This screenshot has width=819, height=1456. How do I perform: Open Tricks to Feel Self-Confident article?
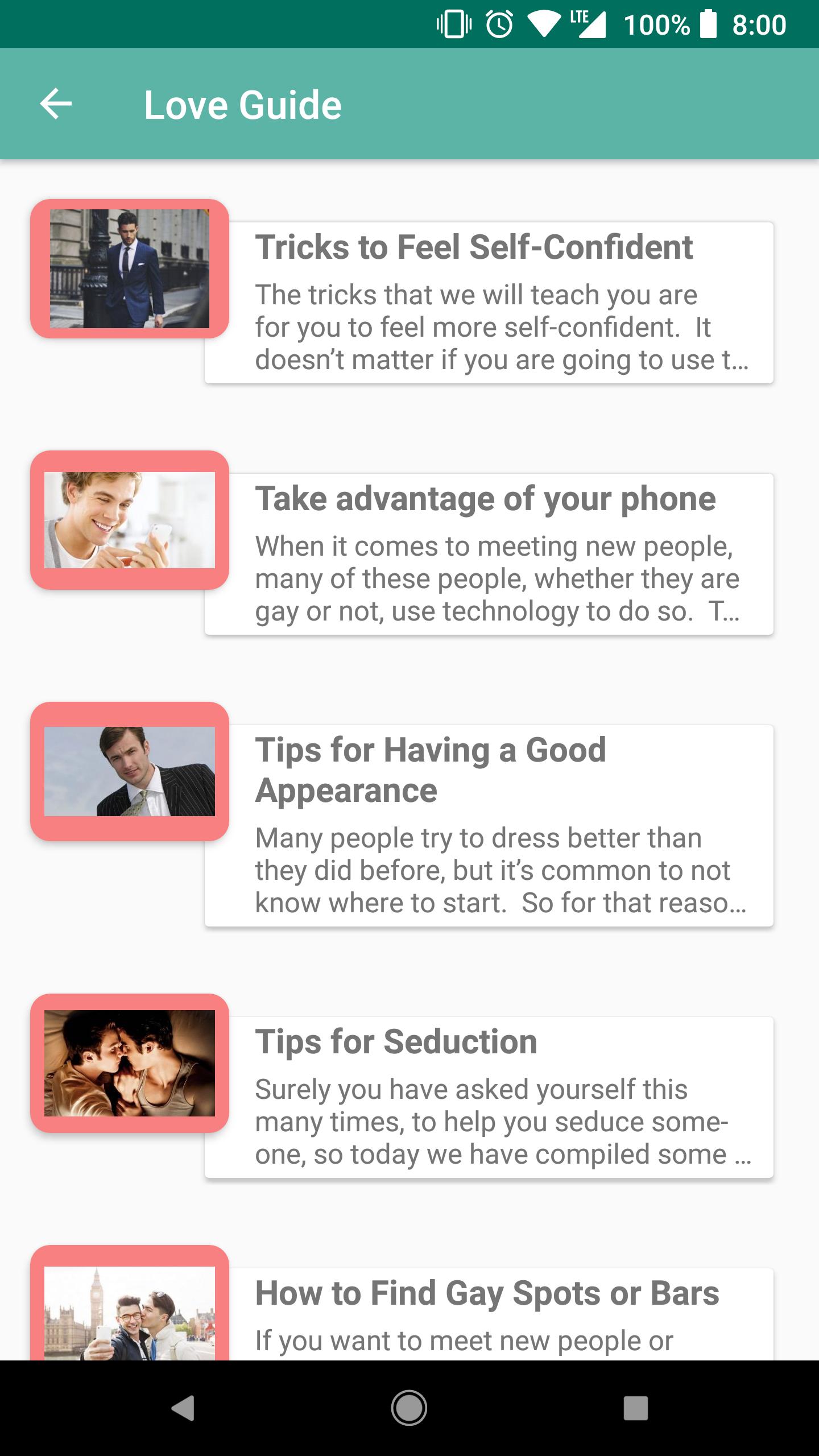(x=488, y=303)
